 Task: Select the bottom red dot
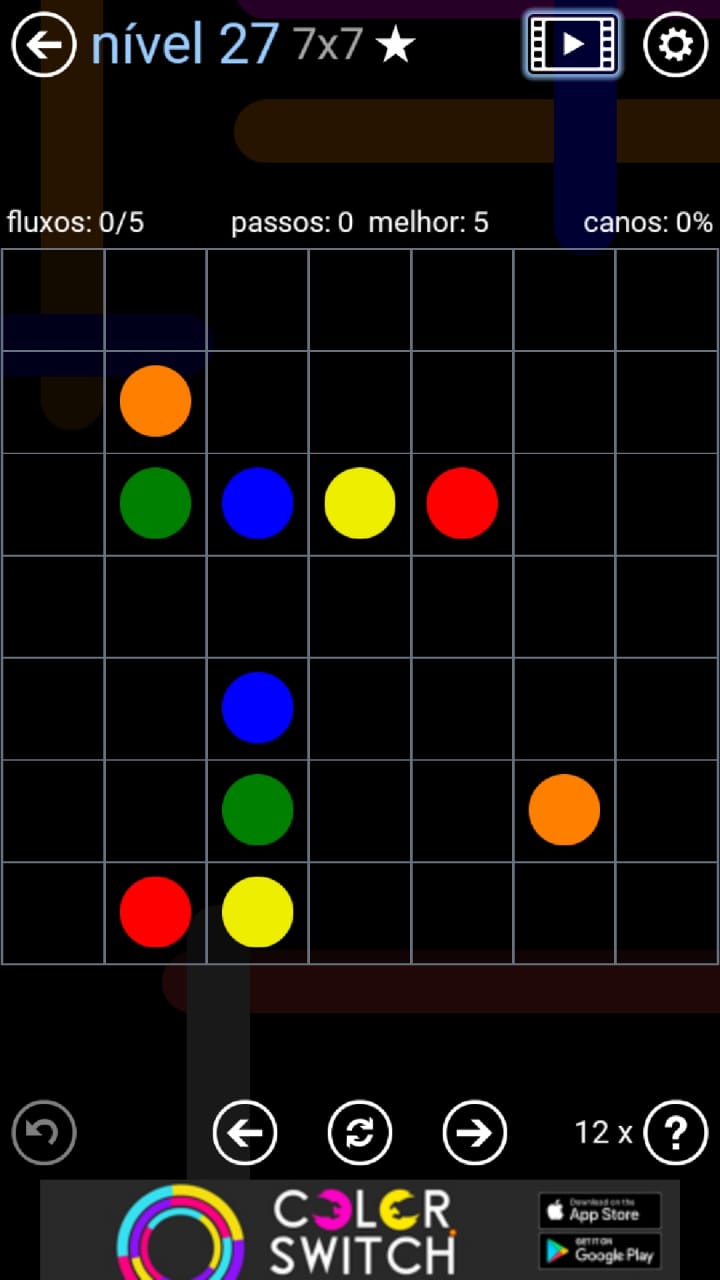pos(155,912)
